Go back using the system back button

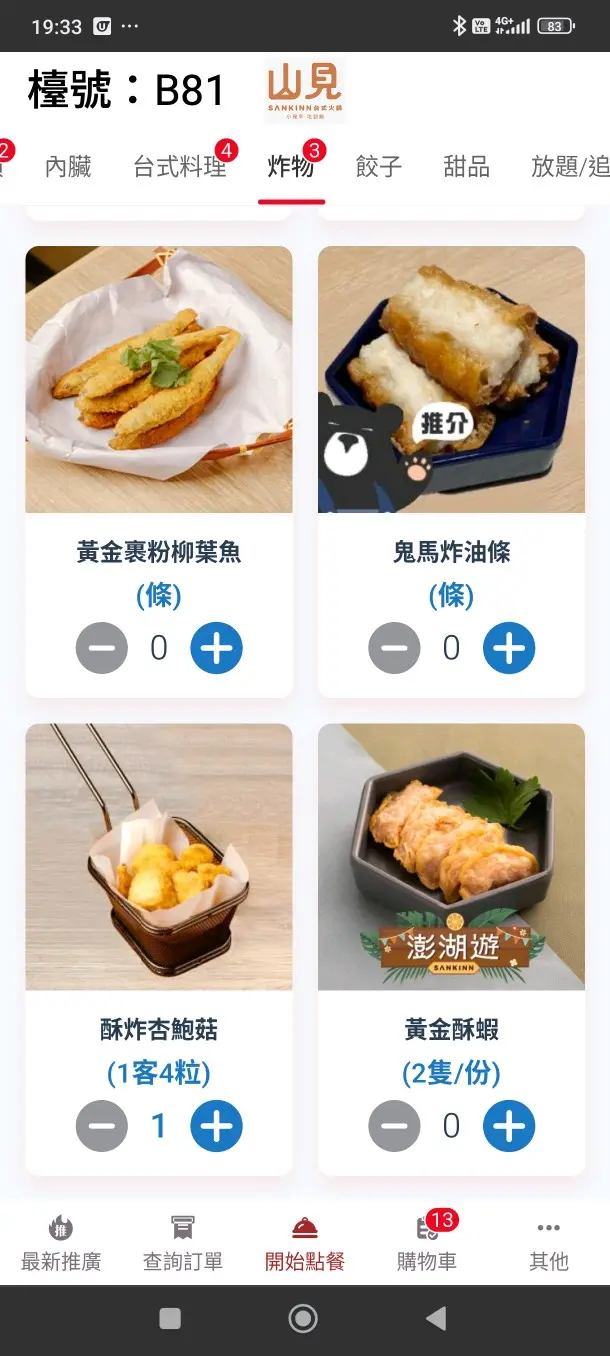coord(436,1319)
